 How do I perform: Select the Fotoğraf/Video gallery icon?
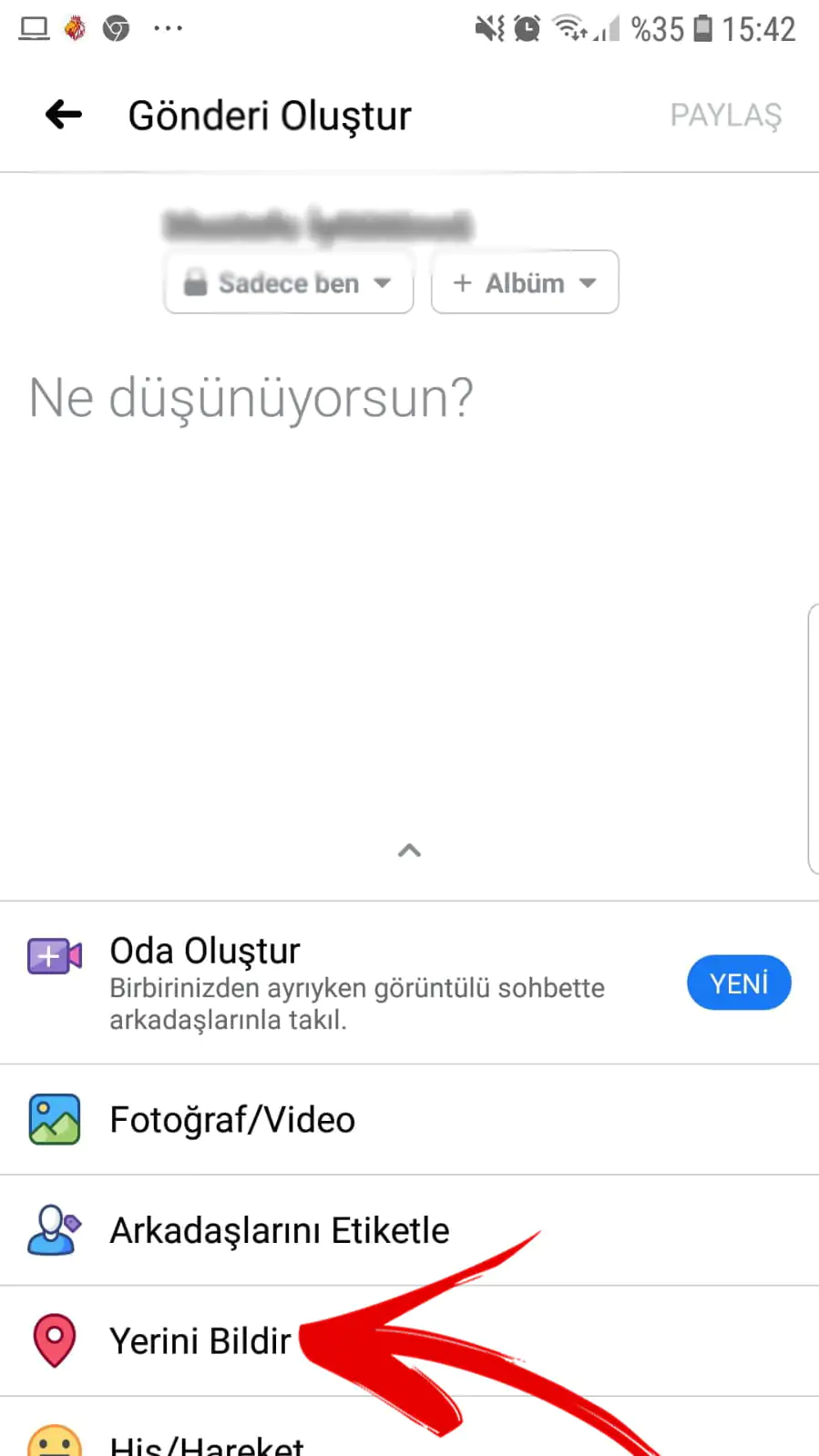[x=54, y=1119]
